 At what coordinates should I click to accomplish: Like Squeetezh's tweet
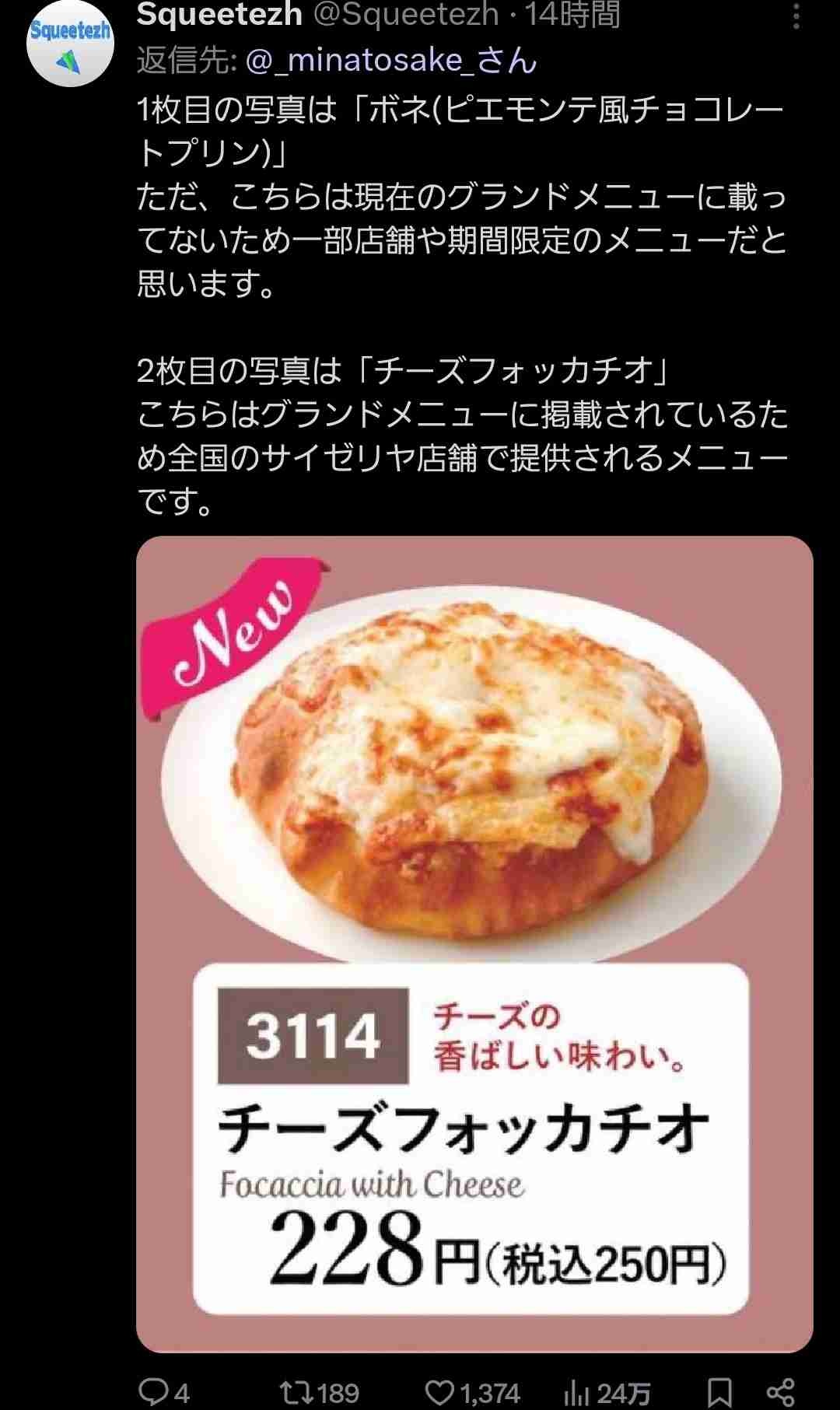coord(440,1391)
